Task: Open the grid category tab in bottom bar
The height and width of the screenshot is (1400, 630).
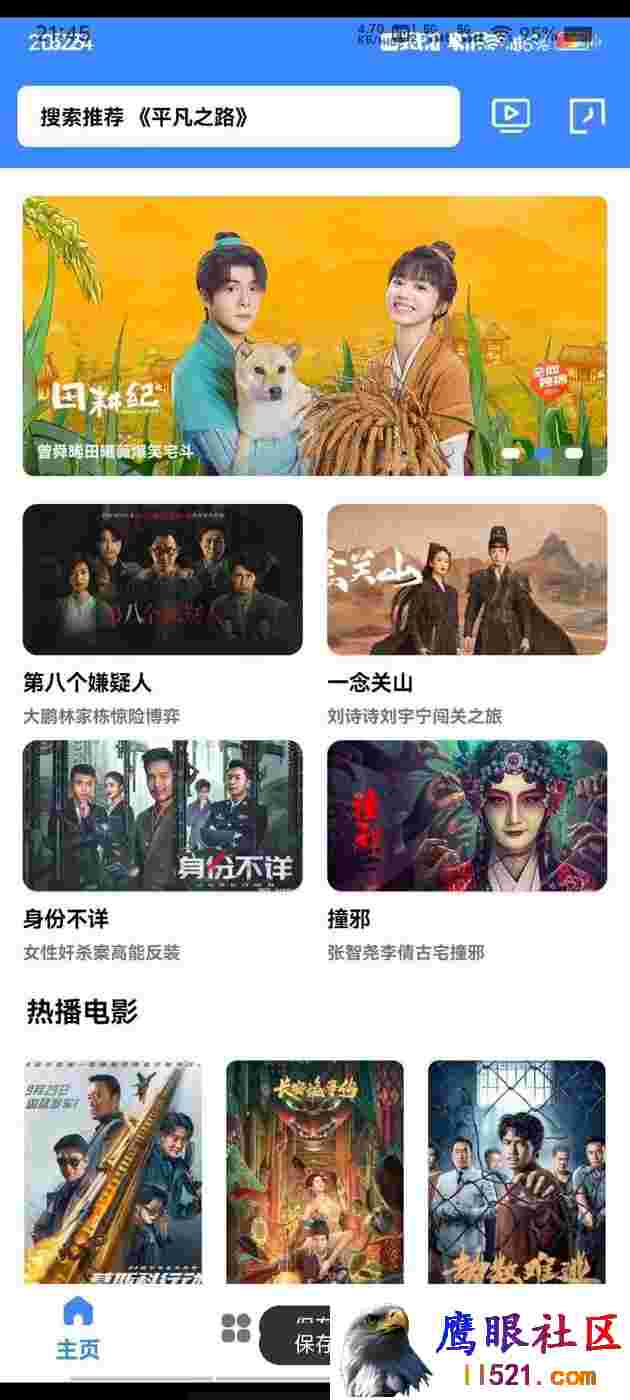Action: 236,1328
